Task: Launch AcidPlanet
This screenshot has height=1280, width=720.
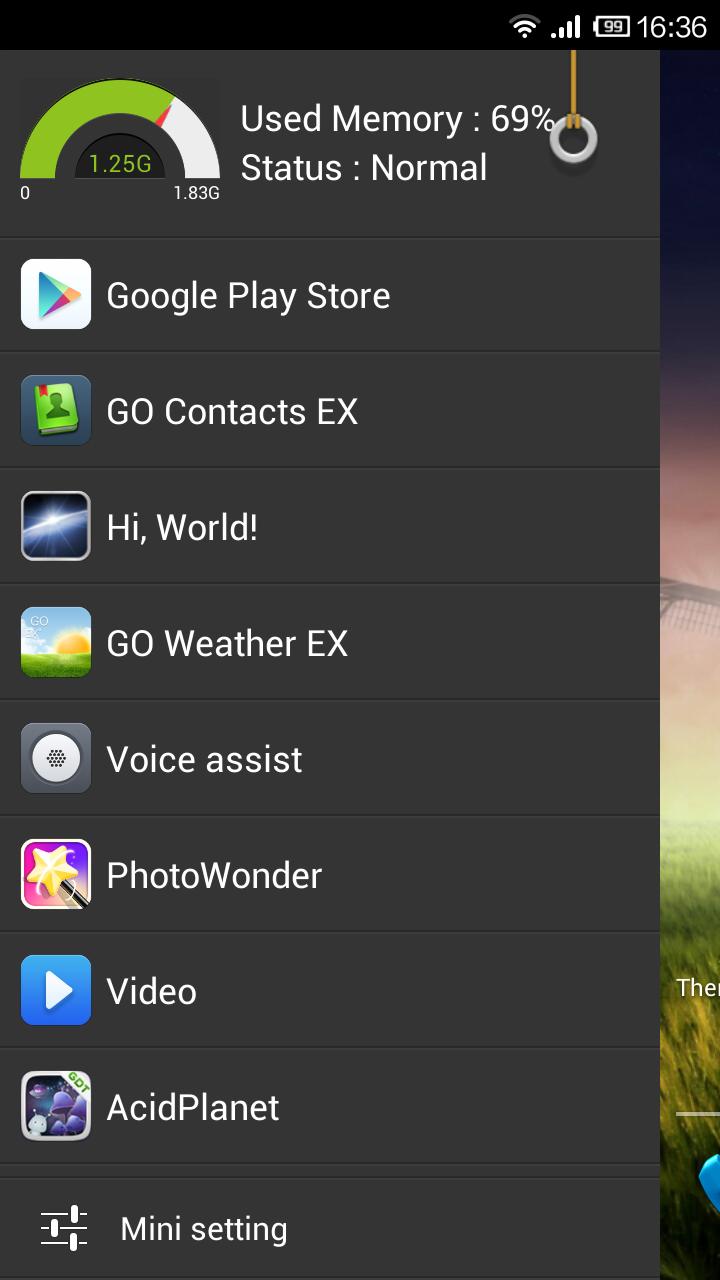Action: (x=193, y=1107)
